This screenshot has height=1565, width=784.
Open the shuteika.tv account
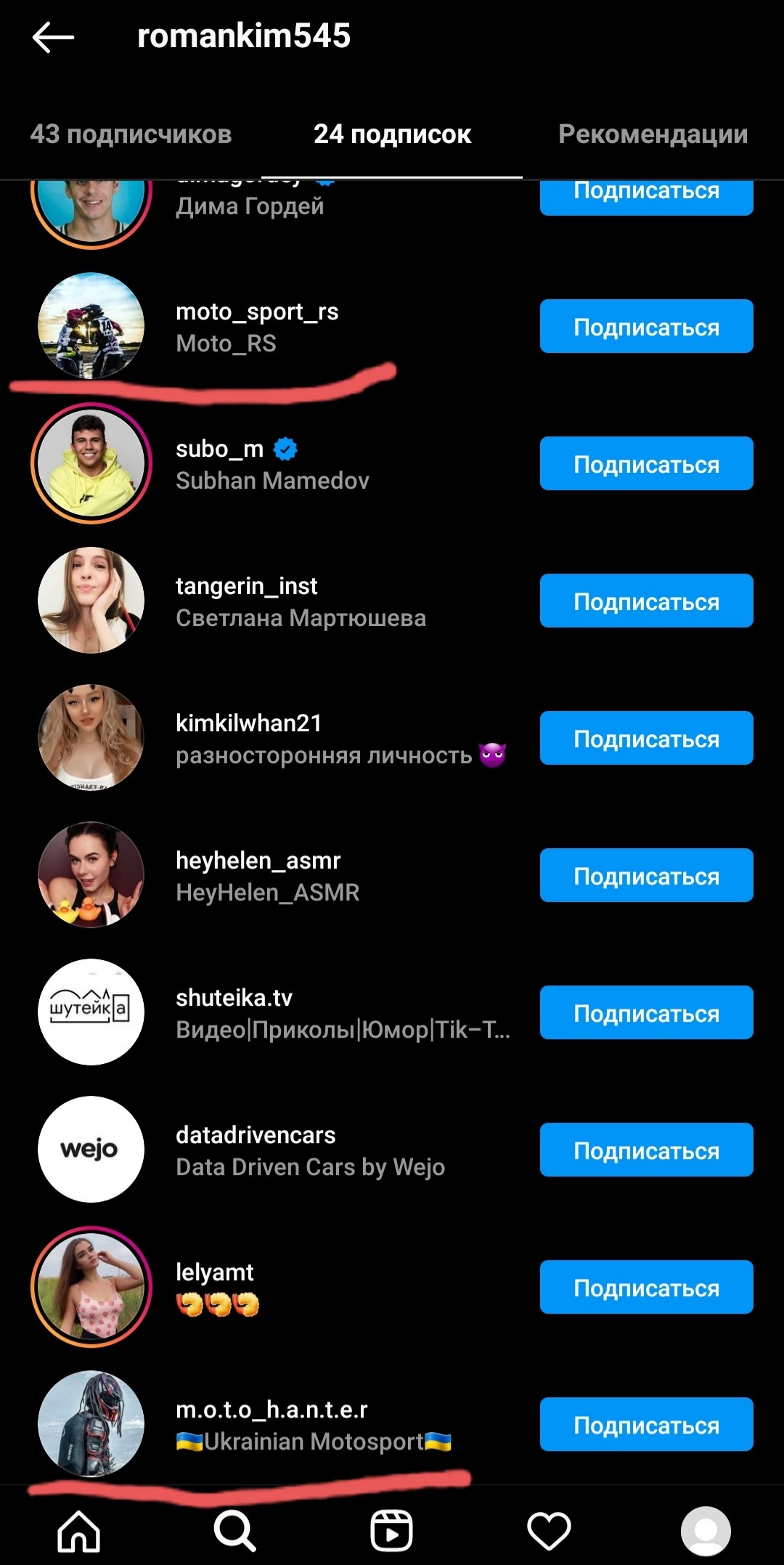[x=234, y=998]
